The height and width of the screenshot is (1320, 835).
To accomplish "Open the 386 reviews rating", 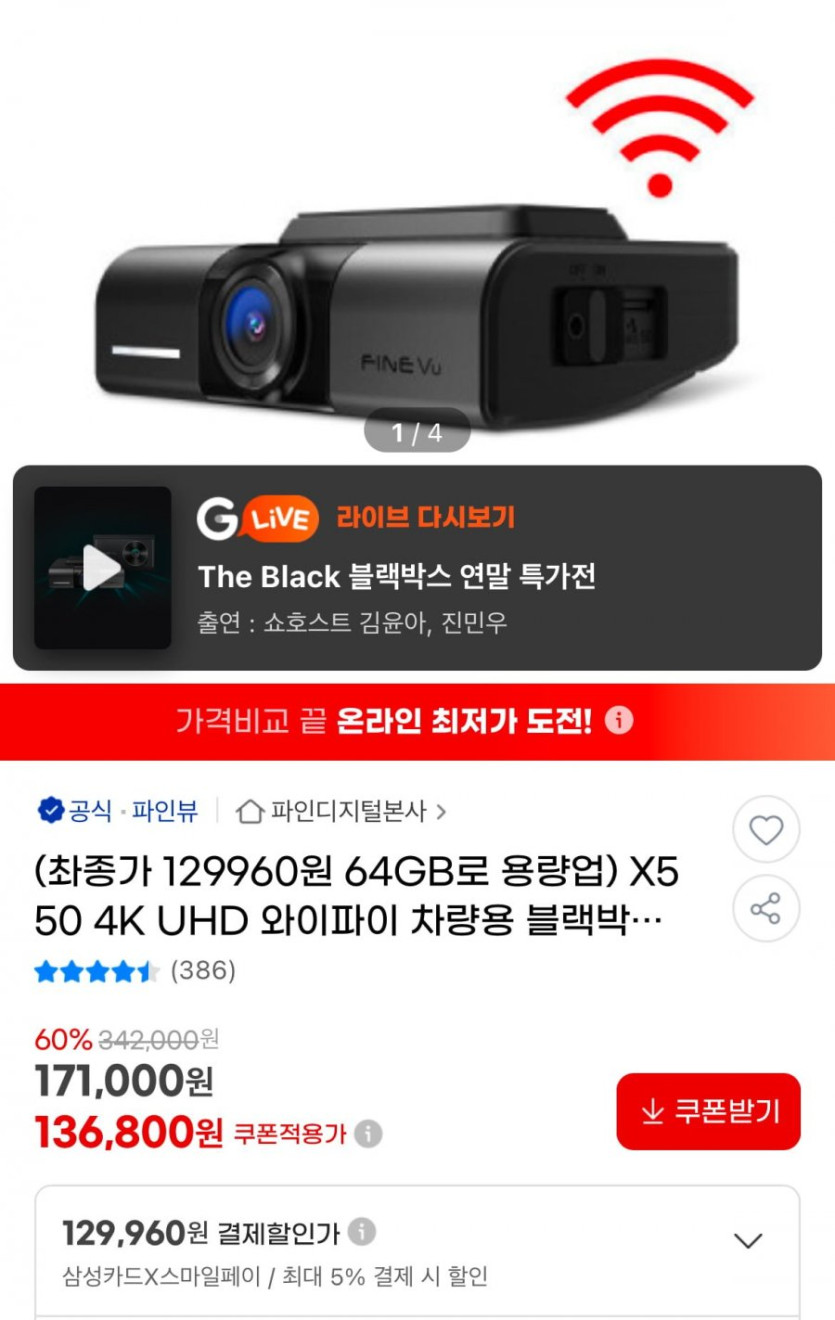I will click(x=134, y=970).
